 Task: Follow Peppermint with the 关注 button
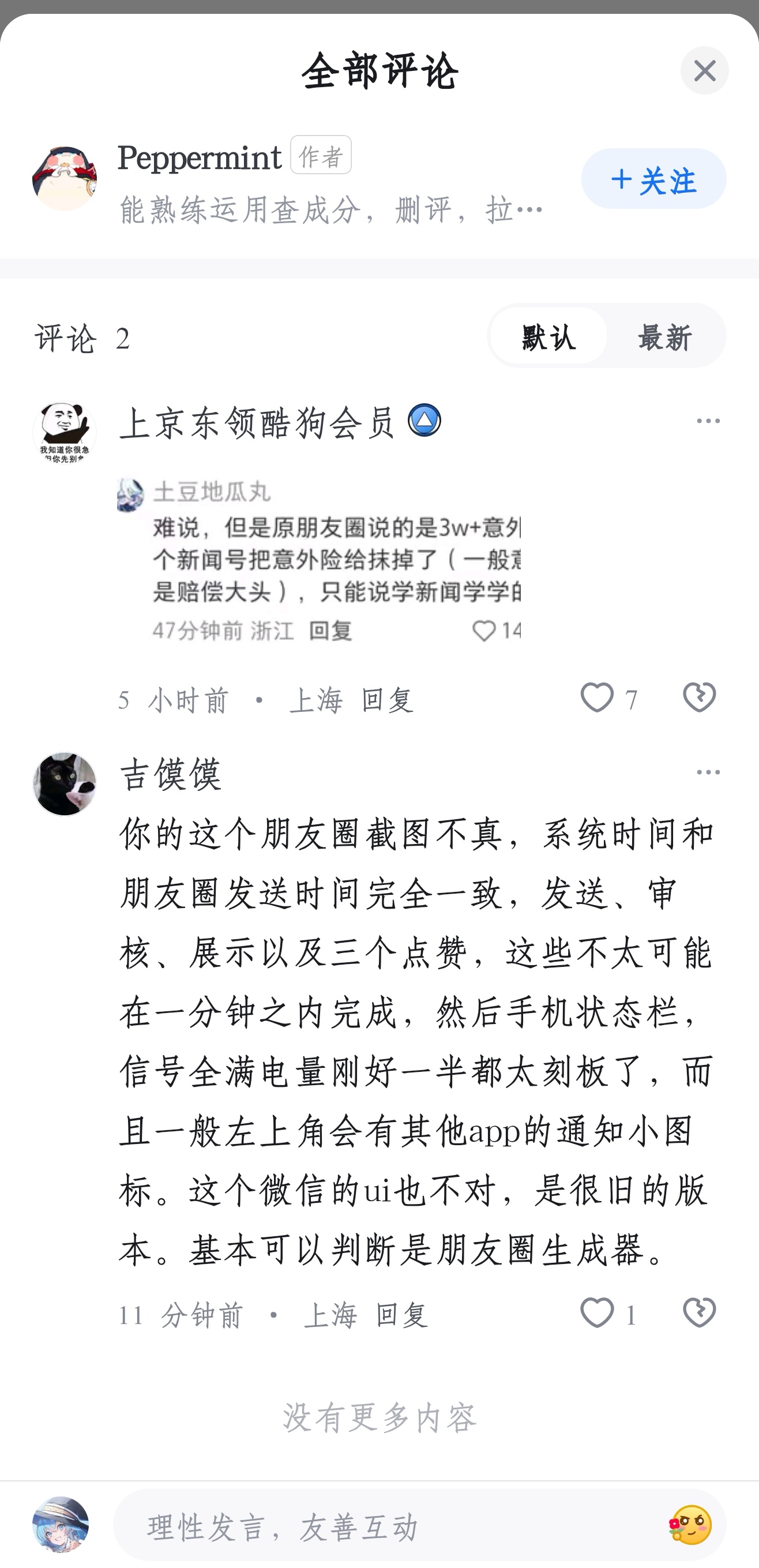(653, 179)
